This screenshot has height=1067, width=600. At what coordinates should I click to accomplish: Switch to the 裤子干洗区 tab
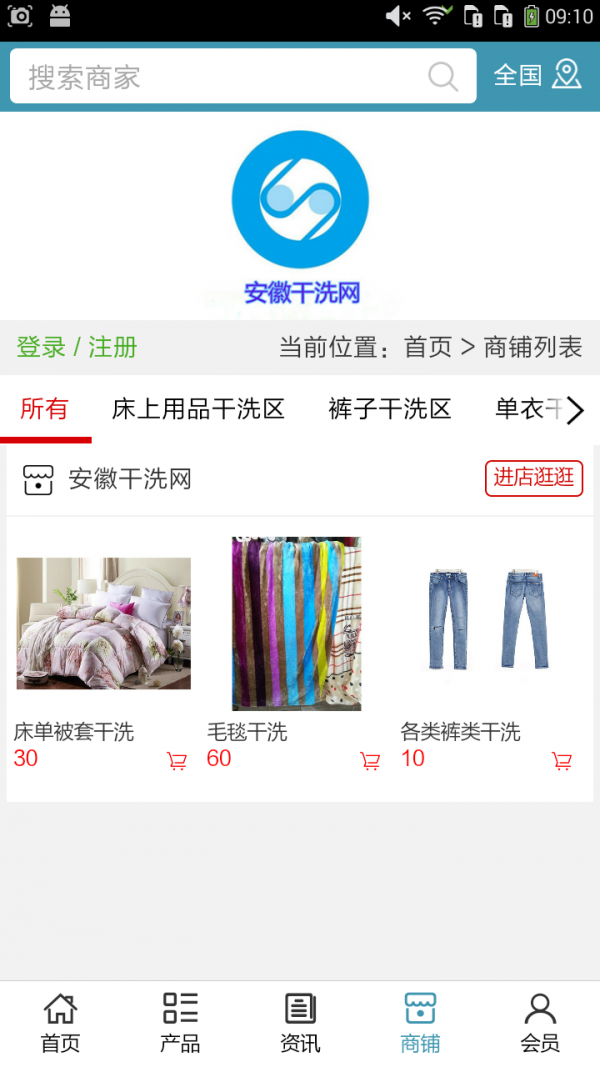pos(390,409)
